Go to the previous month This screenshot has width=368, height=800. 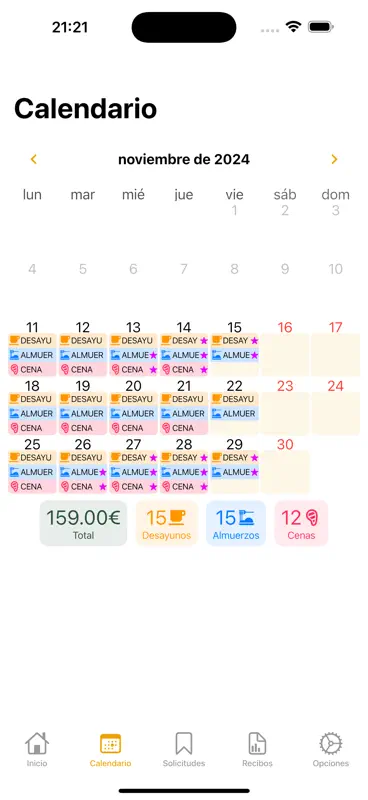pos(34,159)
